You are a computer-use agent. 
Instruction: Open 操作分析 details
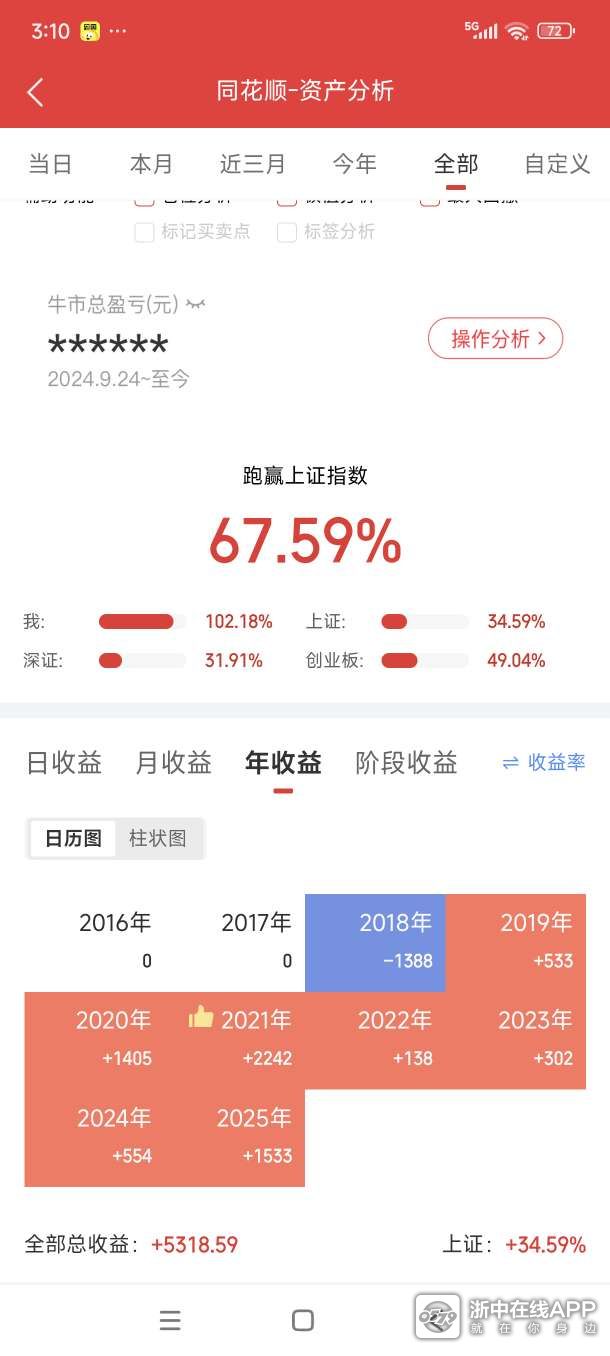[495, 339]
